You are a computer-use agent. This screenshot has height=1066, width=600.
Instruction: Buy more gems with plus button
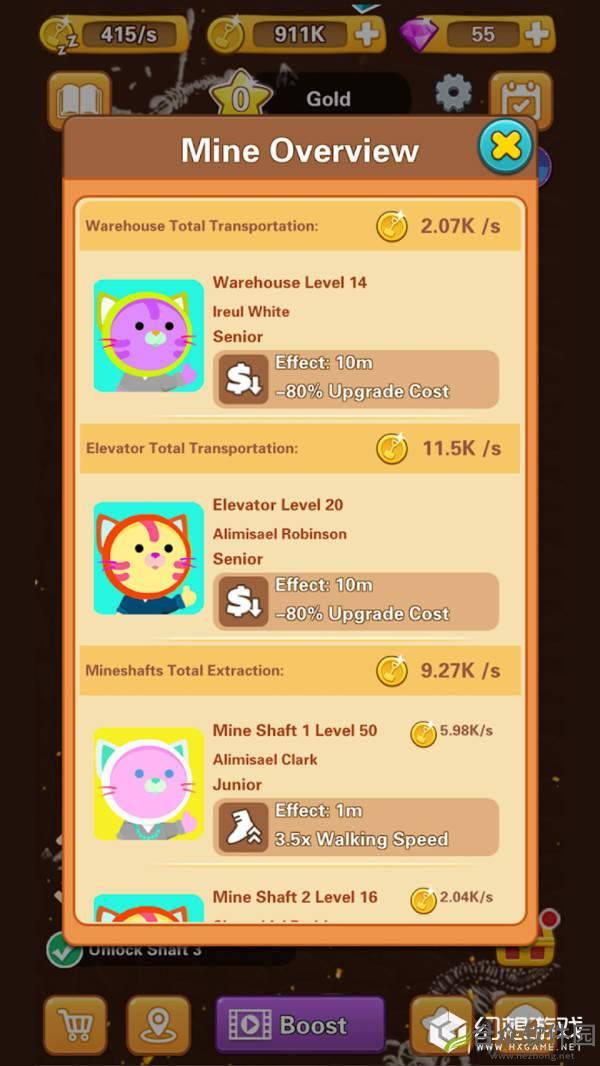click(x=537, y=34)
